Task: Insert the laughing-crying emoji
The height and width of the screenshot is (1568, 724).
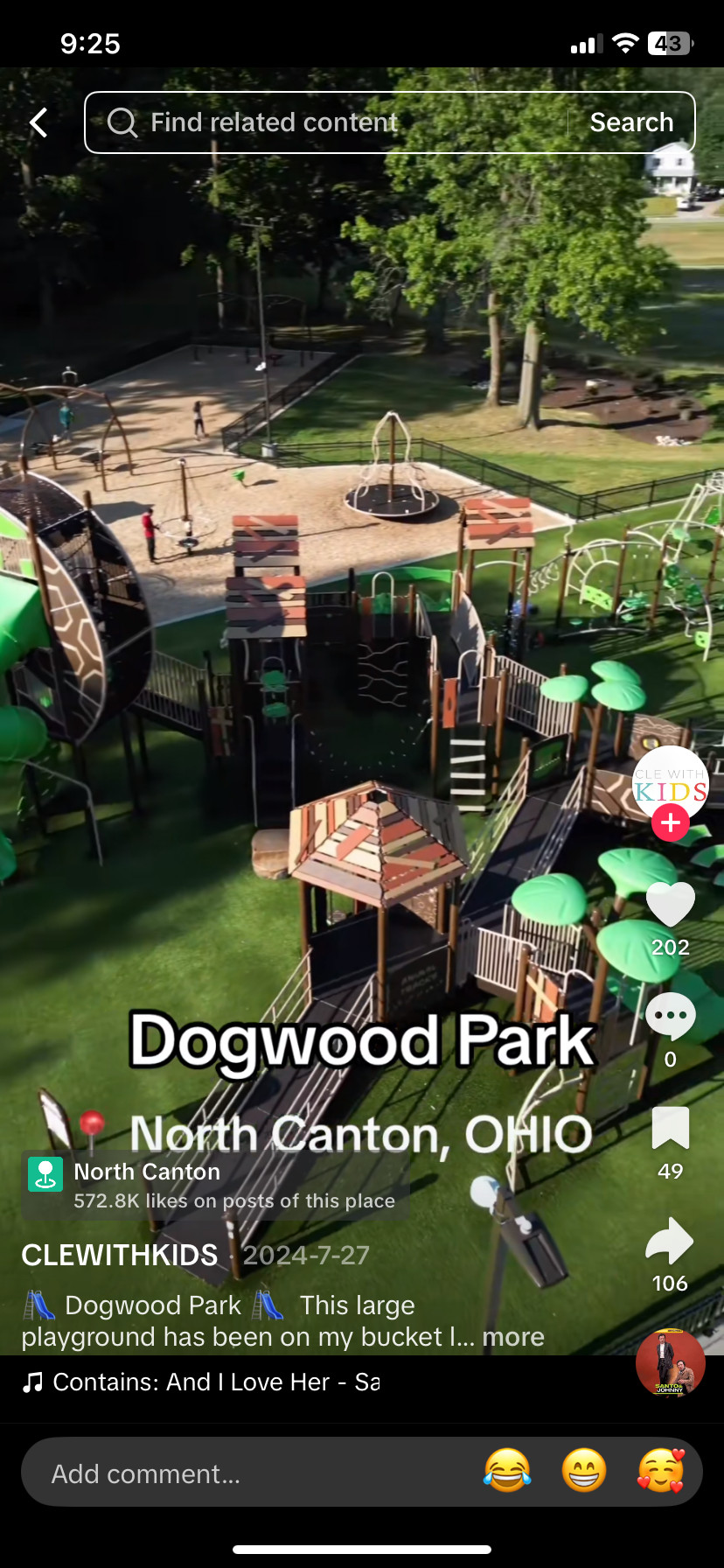Action: click(507, 1470)
